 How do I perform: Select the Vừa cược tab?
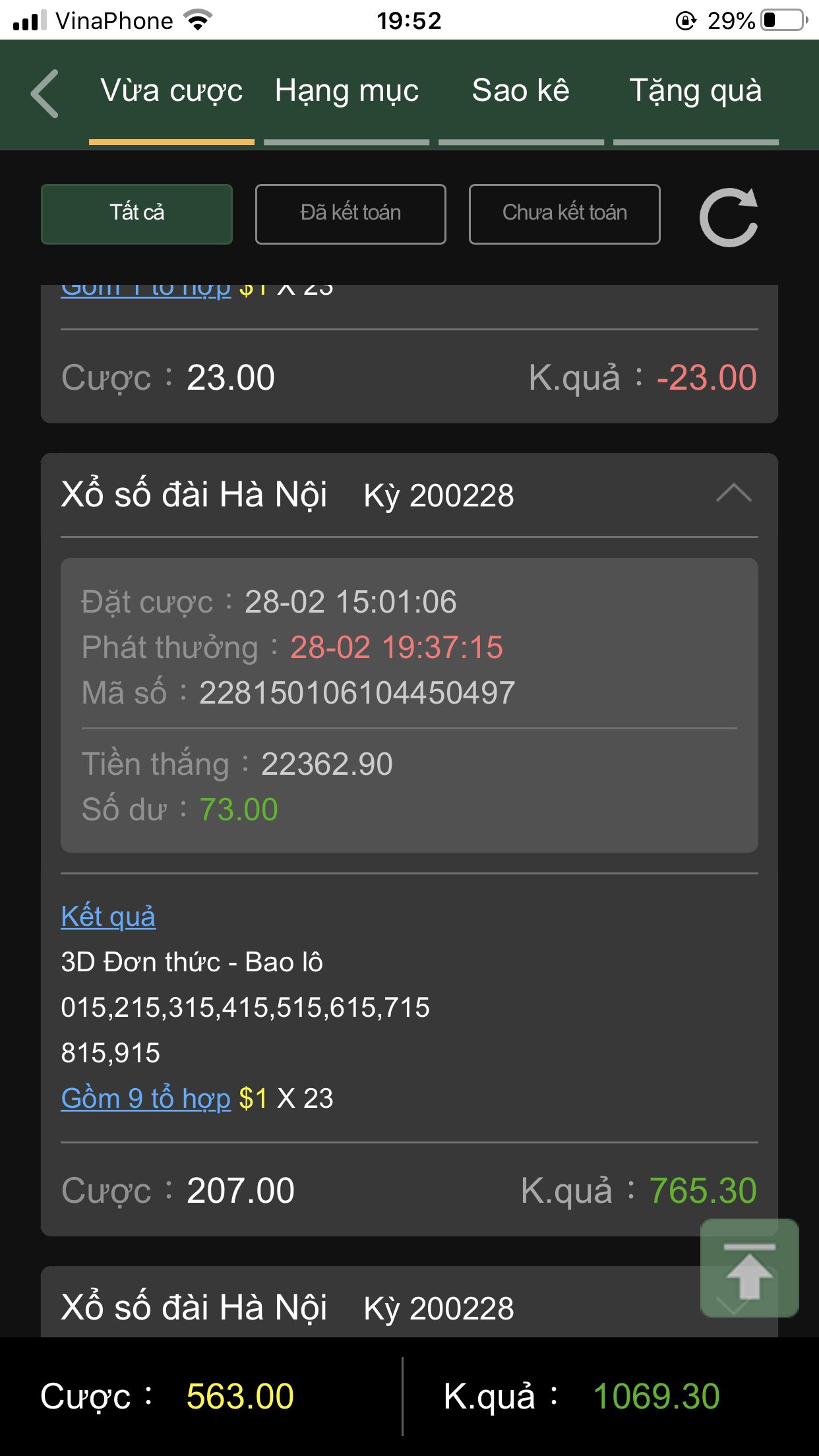[x=171, y=91]
